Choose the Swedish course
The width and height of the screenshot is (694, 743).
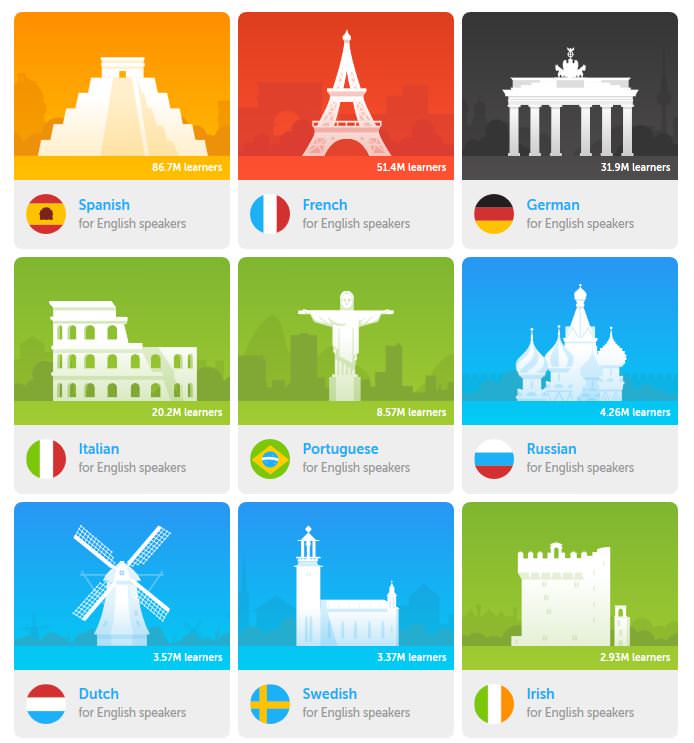345,620
